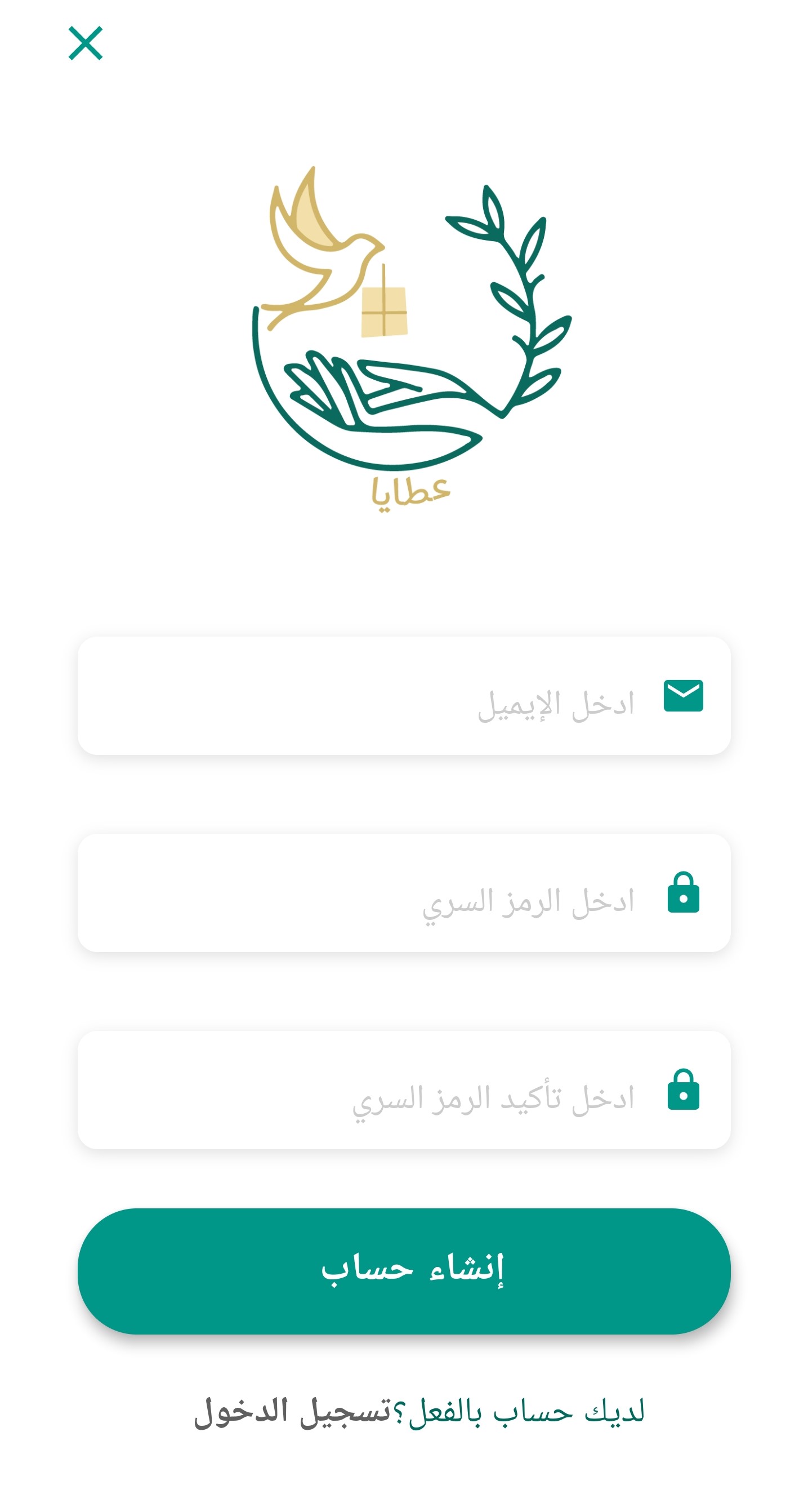Select the password field (ادخل الرمز السري)

(x=404, y=893)
